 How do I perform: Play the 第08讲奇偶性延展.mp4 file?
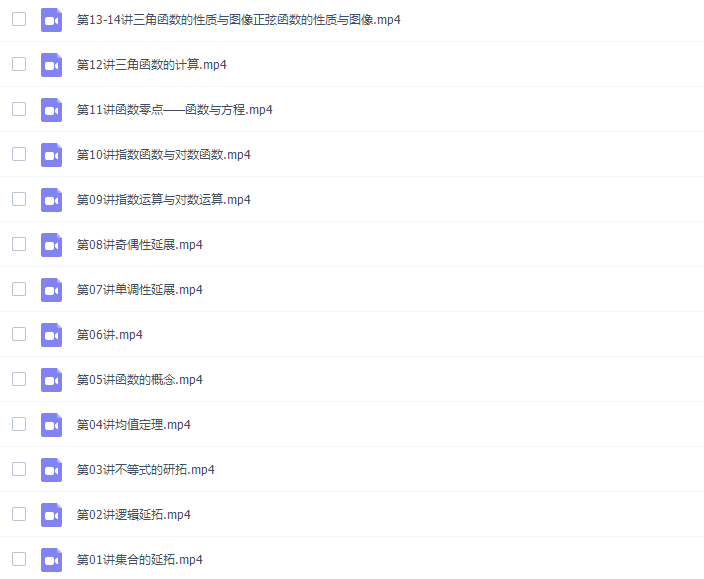[x=139, y=245]
